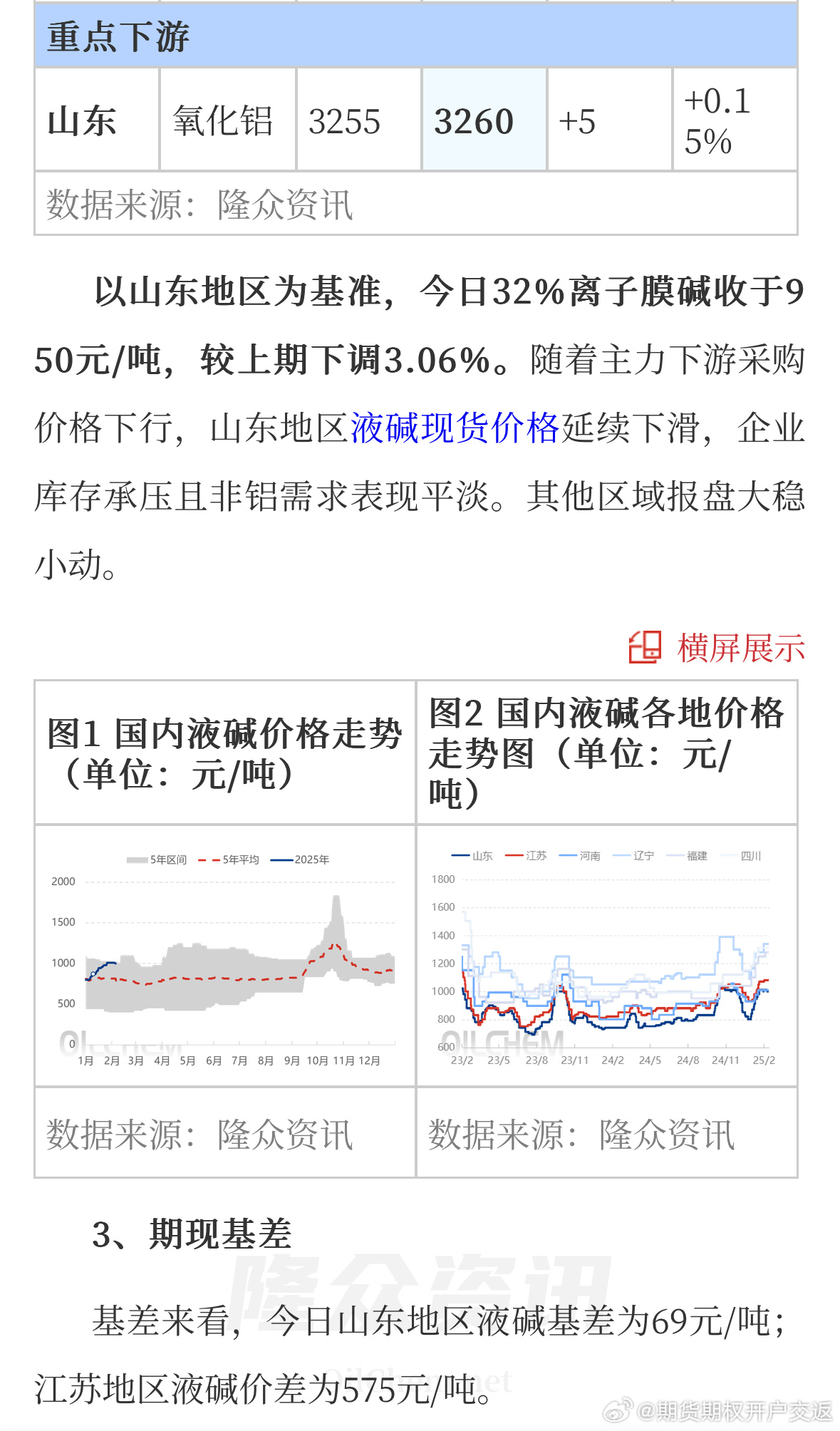
Task: Open the 国内液碱价格走势 chart image
Action: click(x=225, y=957)
